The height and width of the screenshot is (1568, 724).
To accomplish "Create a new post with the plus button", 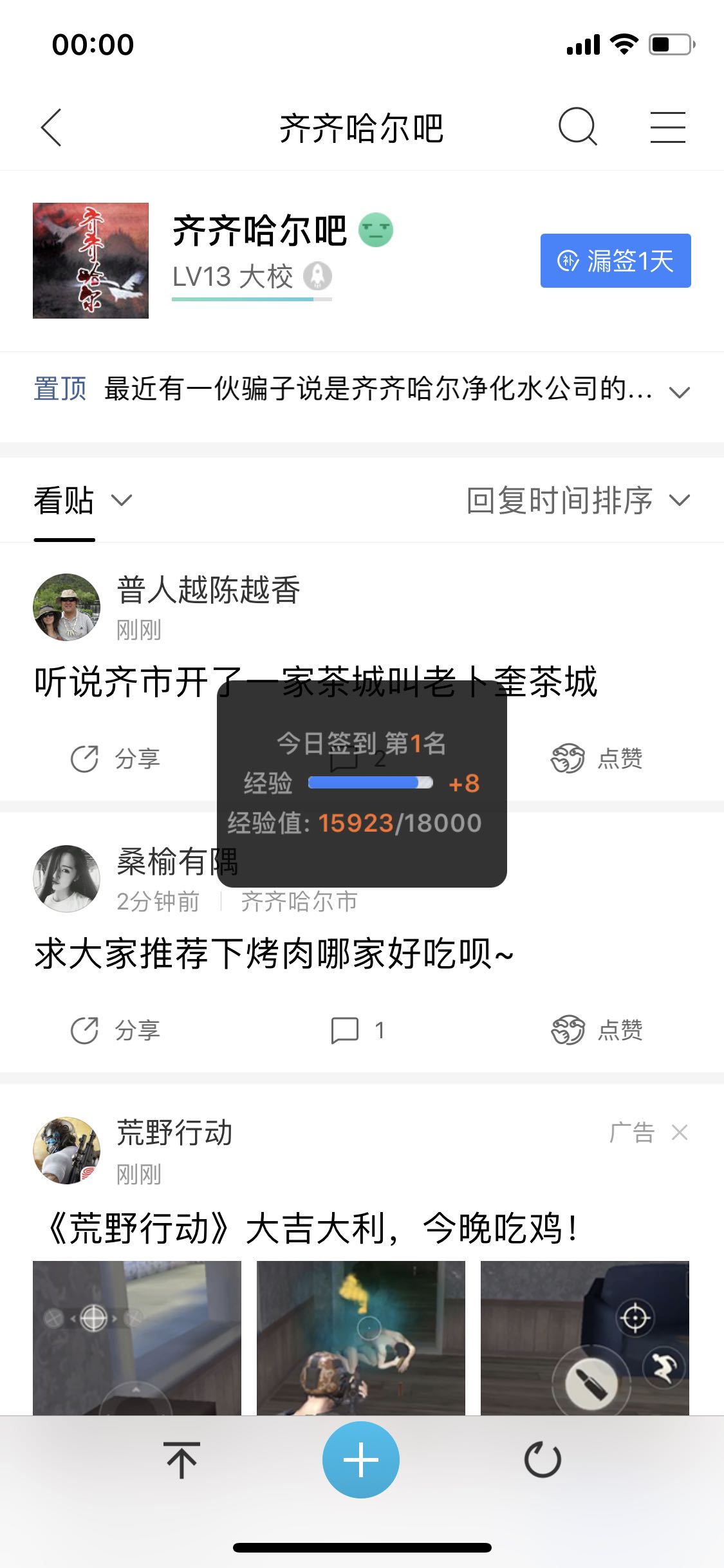I will point(361,1459).
